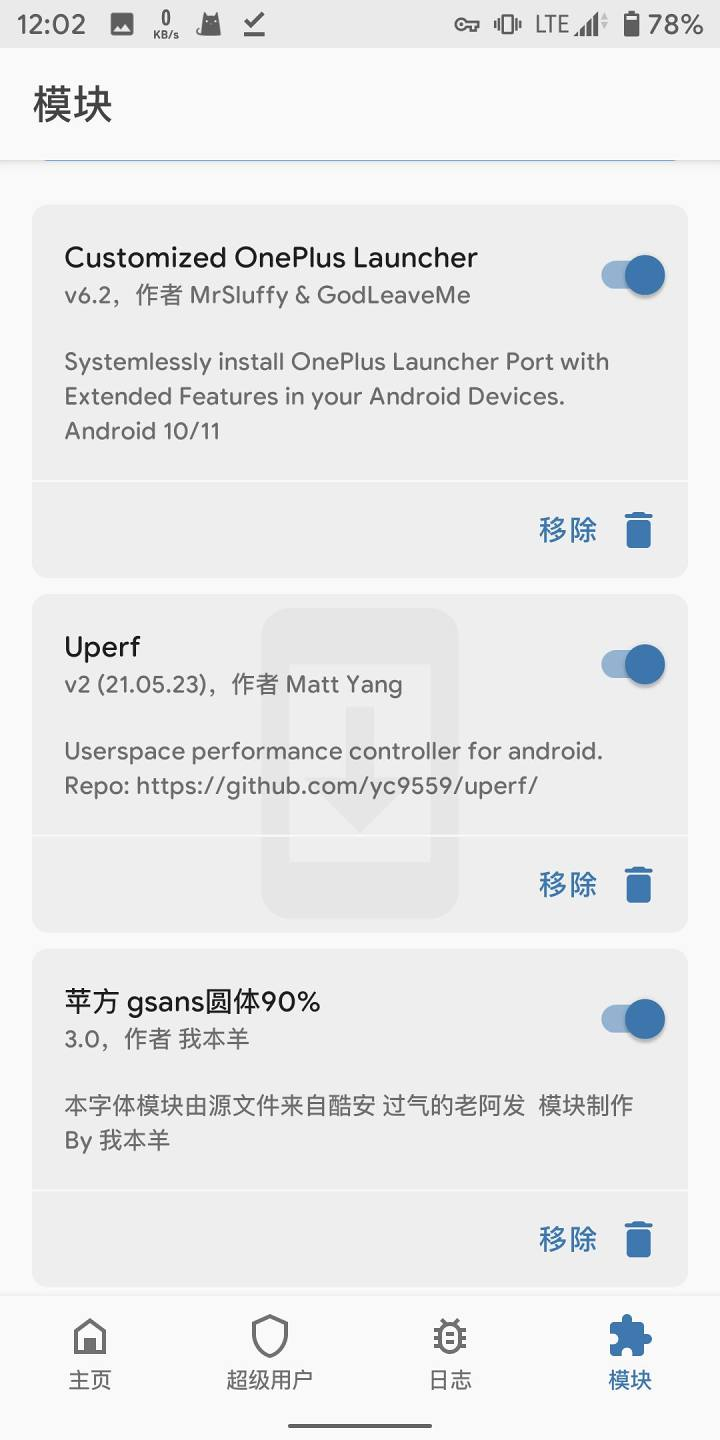Open the 超级用户 tab
The height and width of the screenshot is (1440, 720).
click(x=270, y=1354)
